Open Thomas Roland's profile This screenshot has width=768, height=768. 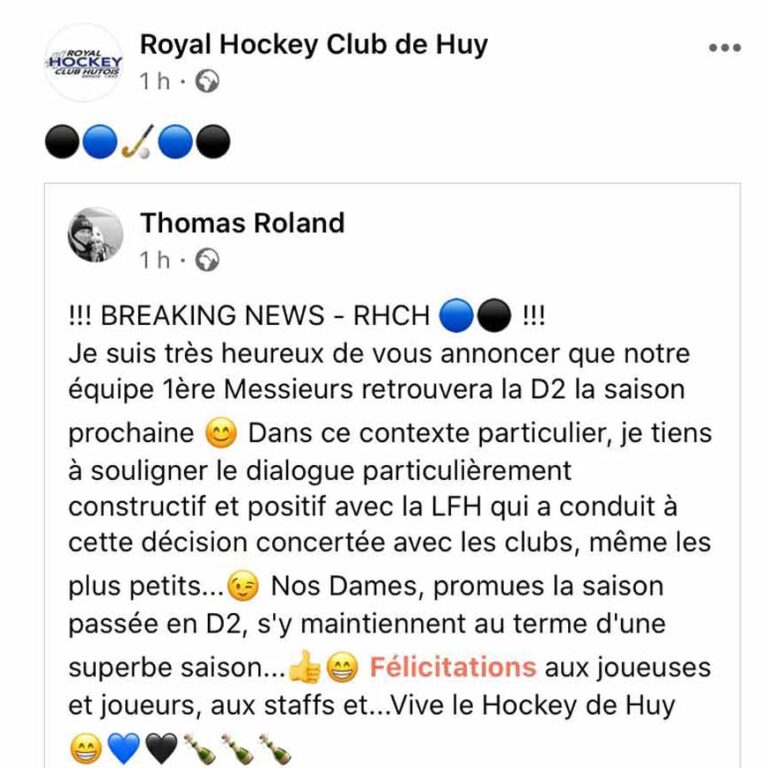242,222
